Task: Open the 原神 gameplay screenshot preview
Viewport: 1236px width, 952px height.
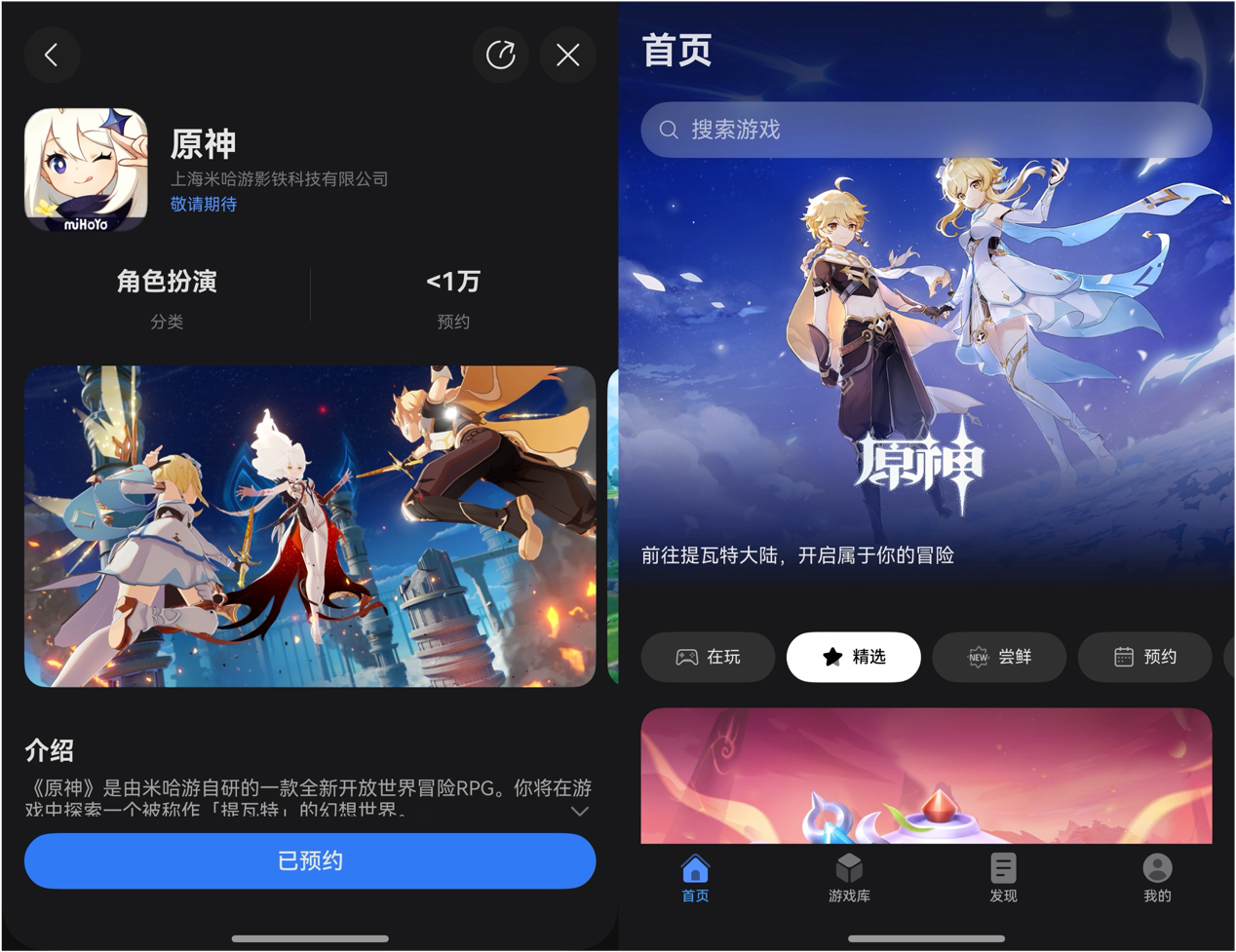Action: coord(310,526)
